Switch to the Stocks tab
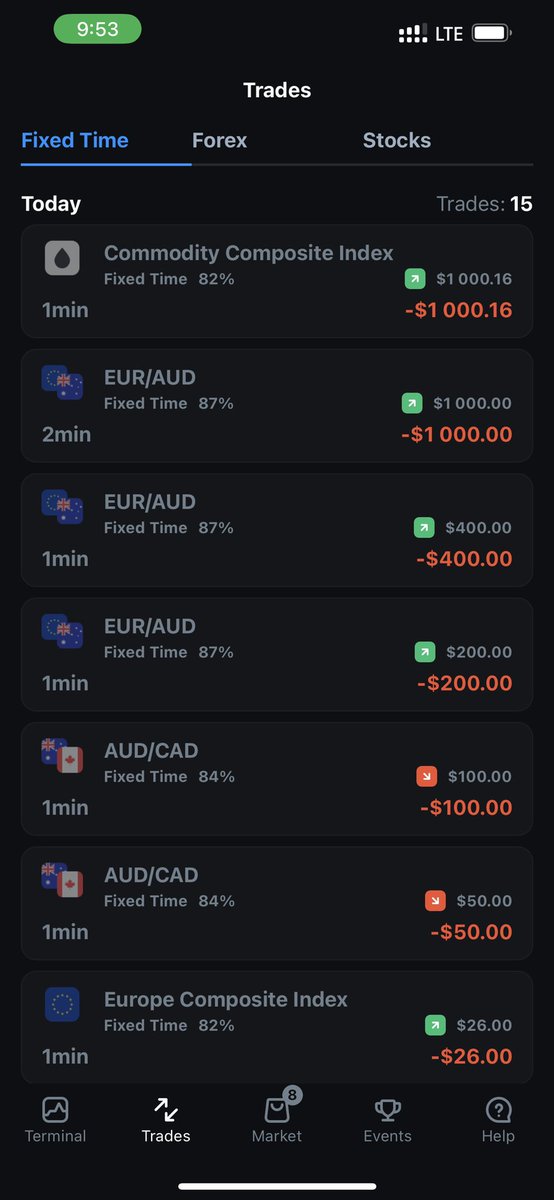Screen dimensions: 554x1200 (397, 140)
